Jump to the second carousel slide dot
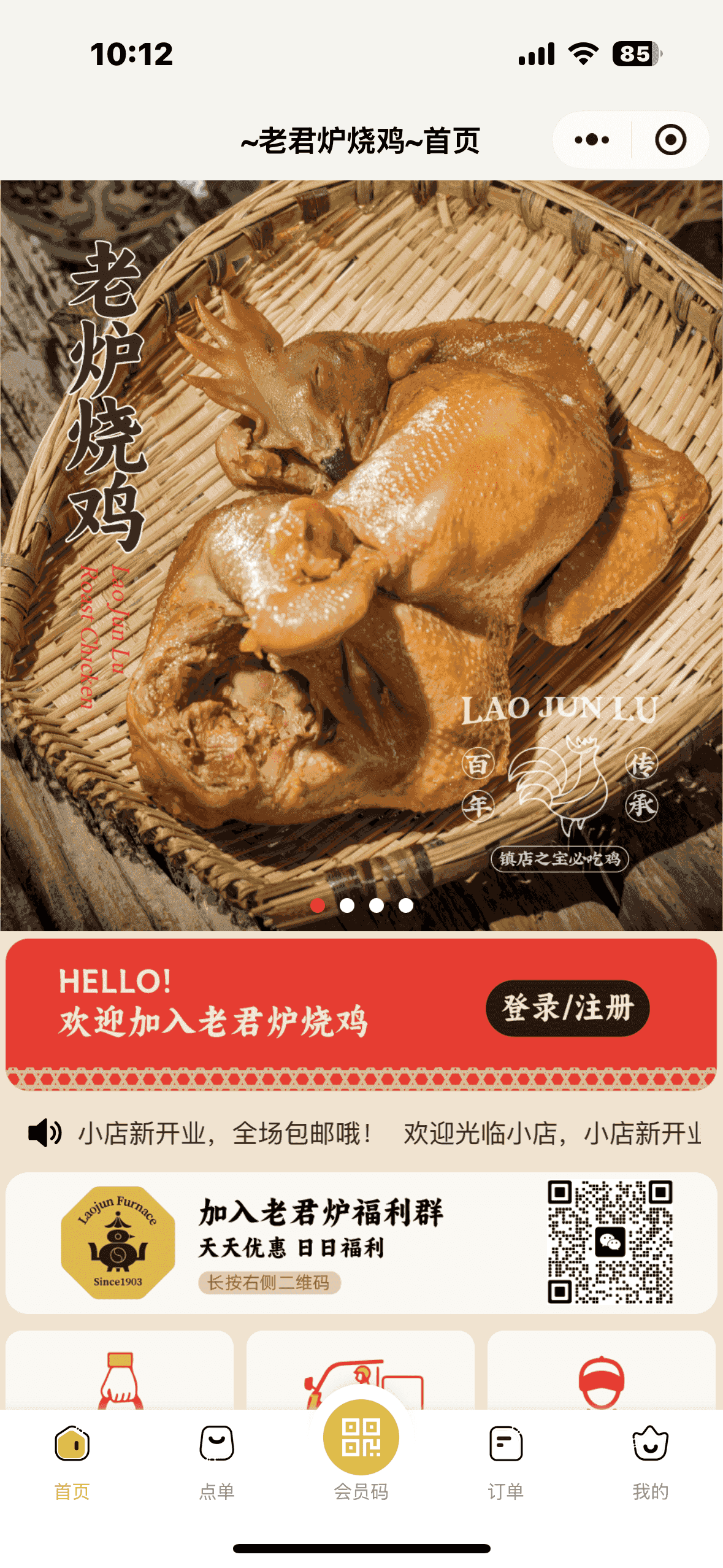Image resolution: width=723 pixels, height=1568 pixels. 347,905
